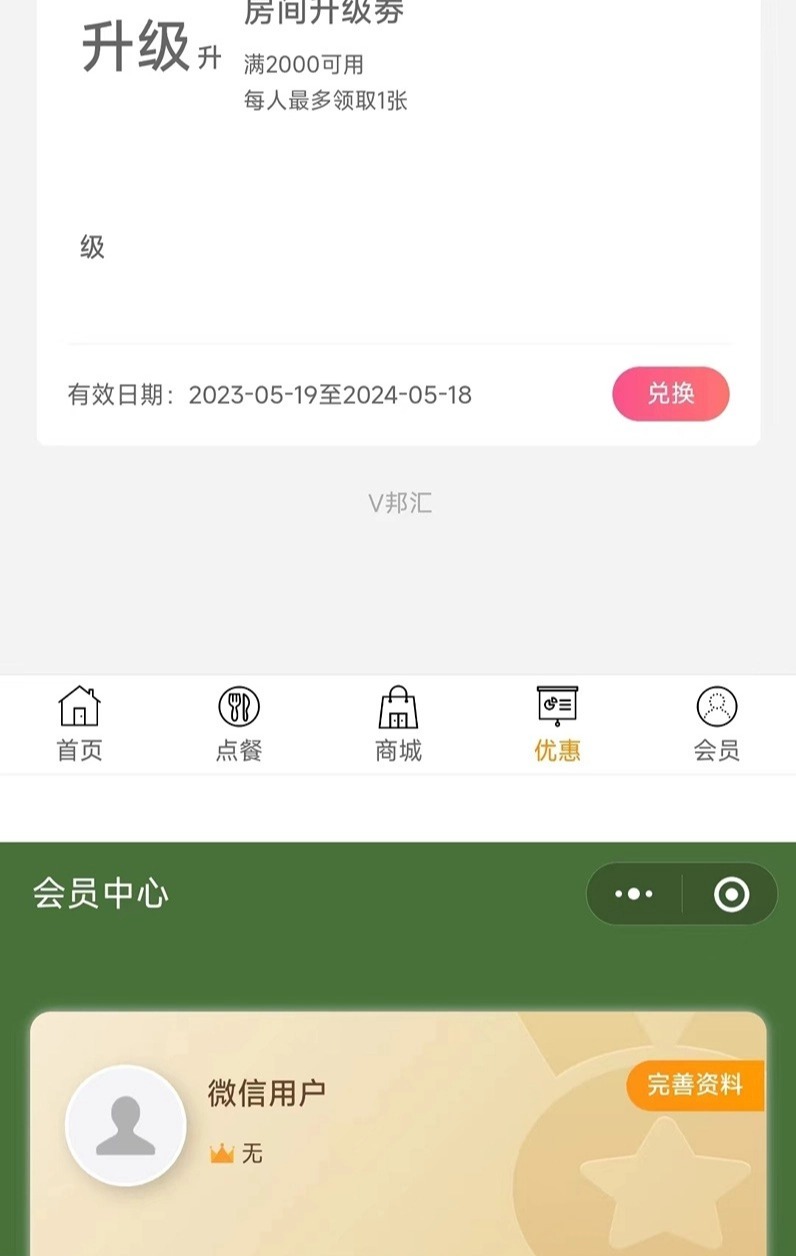Switch to the 首页 home tab
This screenshot has height=1256, width=796.
pos(79,724)
